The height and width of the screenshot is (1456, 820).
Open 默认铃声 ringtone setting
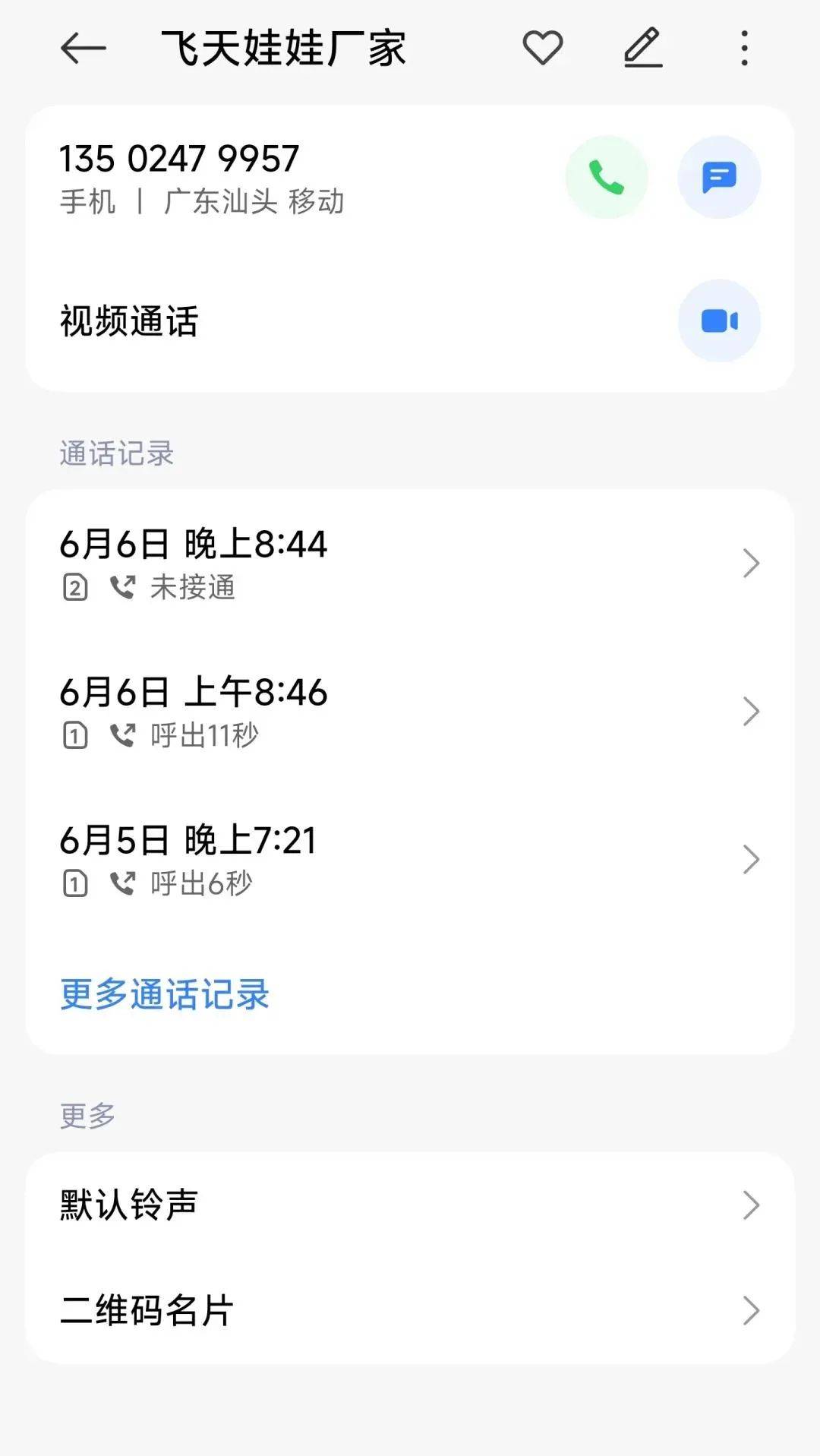click(x=410, y=1205)
